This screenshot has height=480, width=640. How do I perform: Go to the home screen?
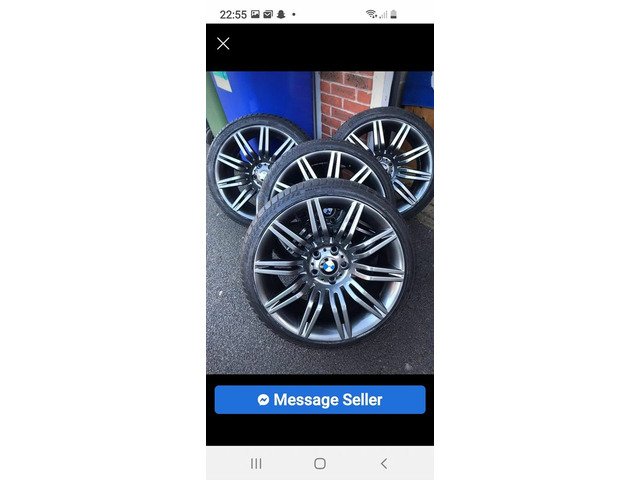pyautogui.click(x=320, y=463)
